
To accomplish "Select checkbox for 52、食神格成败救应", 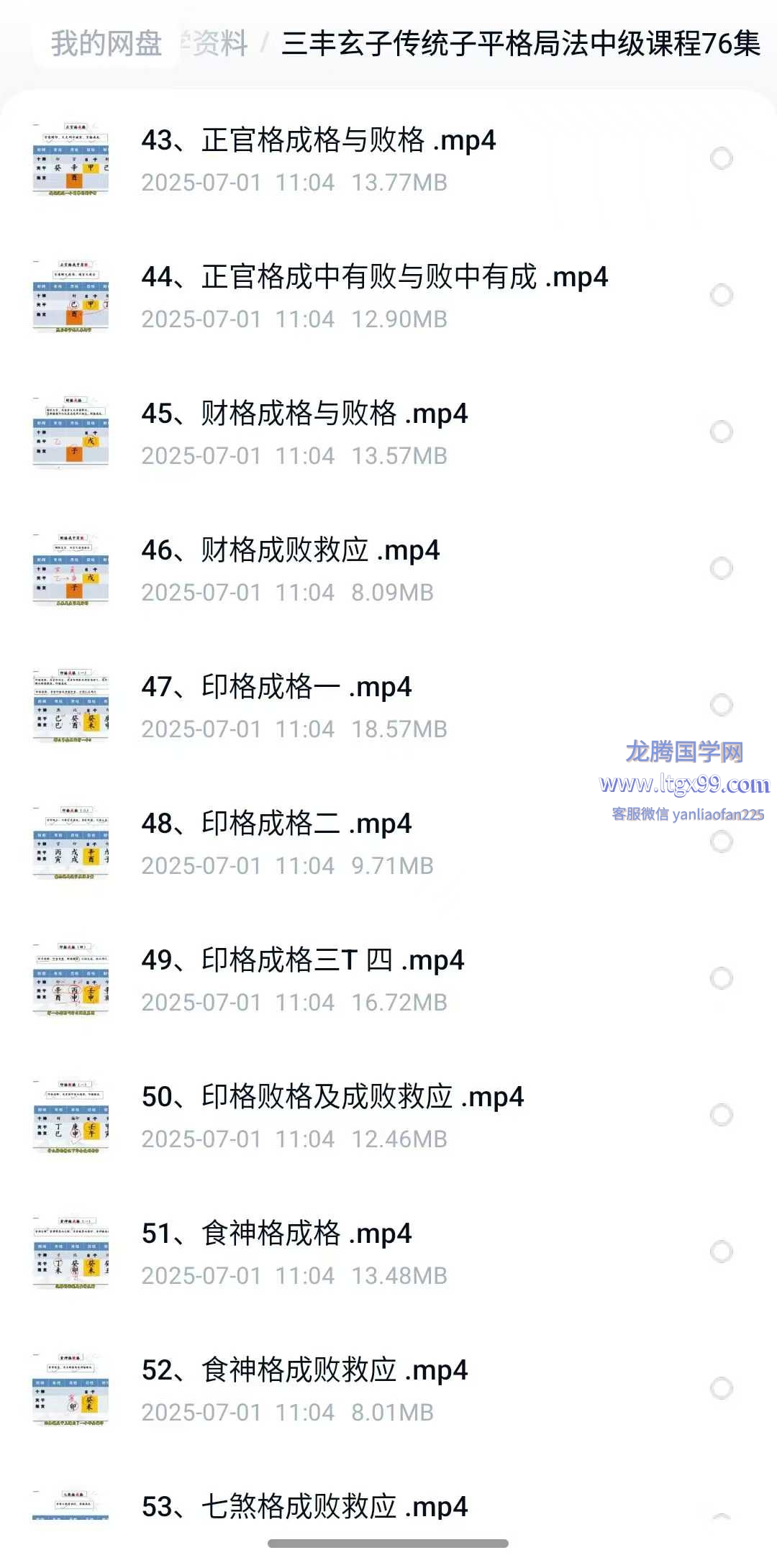I will point(721,1388).
